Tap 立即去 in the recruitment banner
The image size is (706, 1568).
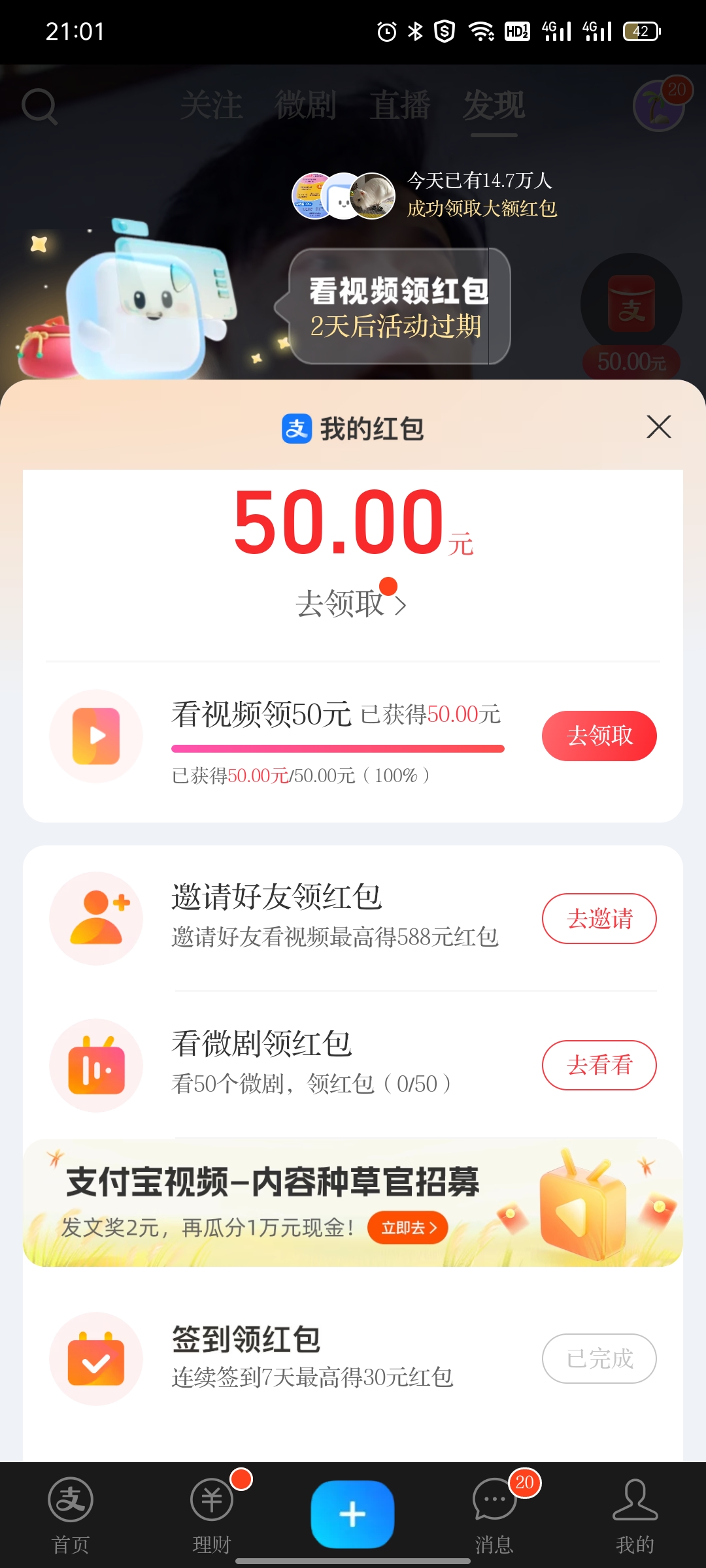click(407, 1227)
